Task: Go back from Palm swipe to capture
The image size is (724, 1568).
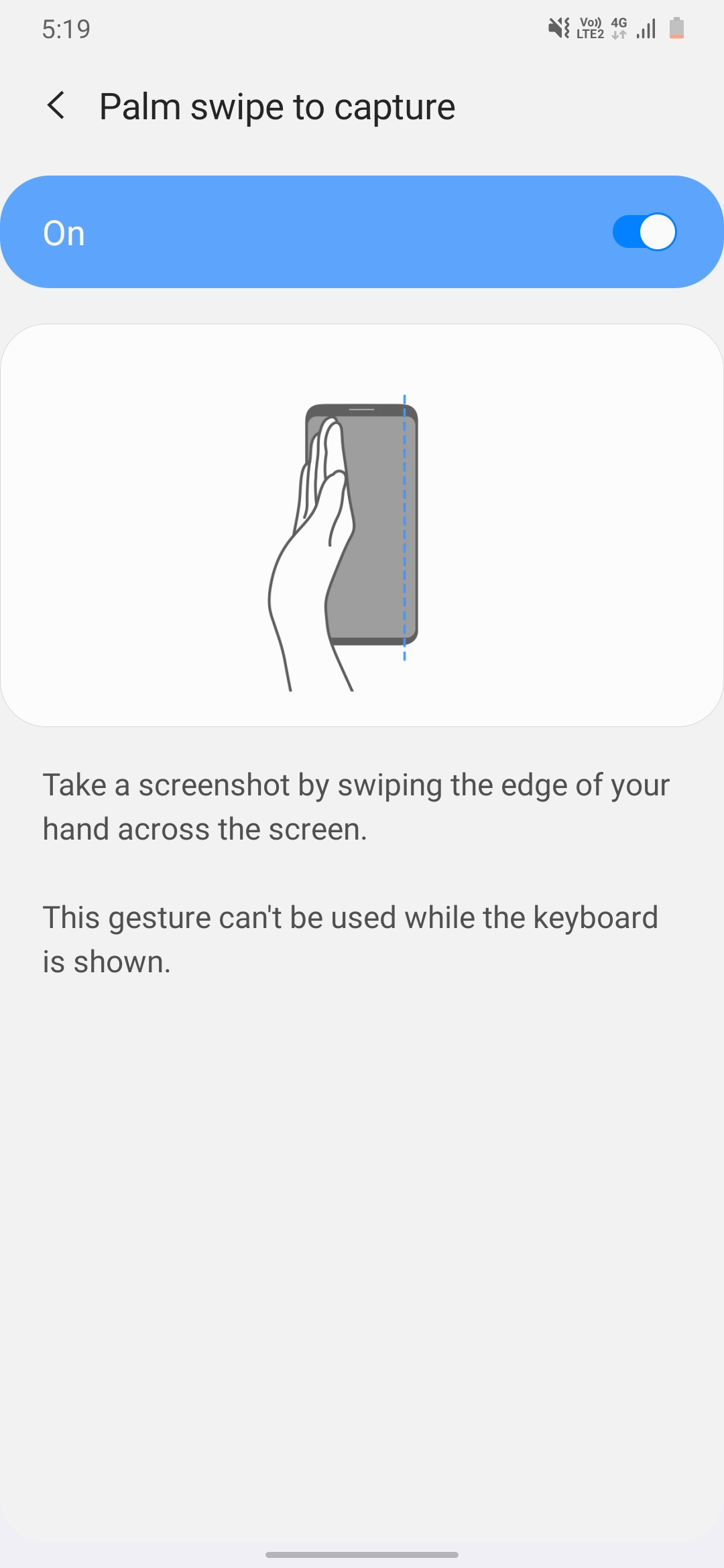Action: tap(56, 106)
